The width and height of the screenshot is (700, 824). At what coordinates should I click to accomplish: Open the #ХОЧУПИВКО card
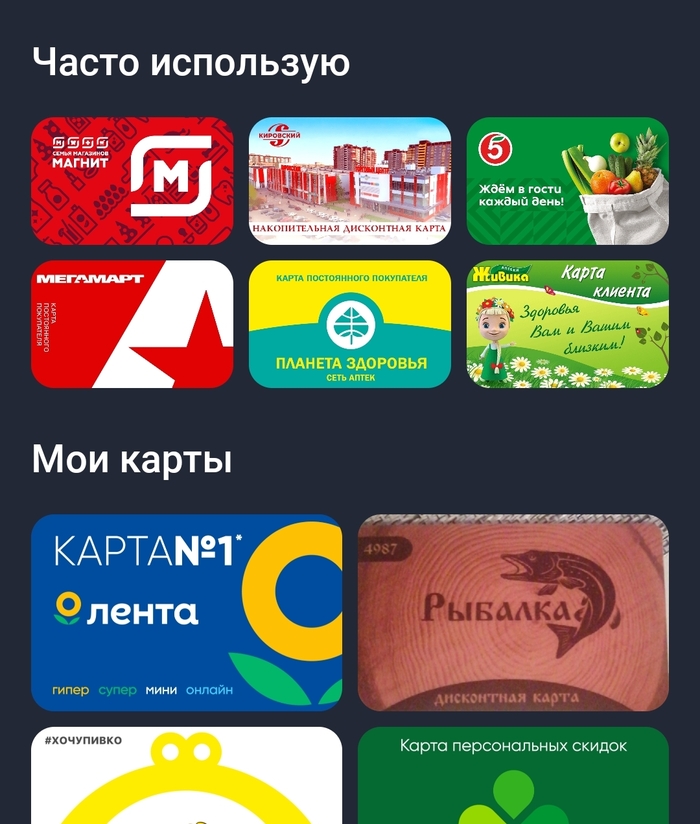click(187, 776)
